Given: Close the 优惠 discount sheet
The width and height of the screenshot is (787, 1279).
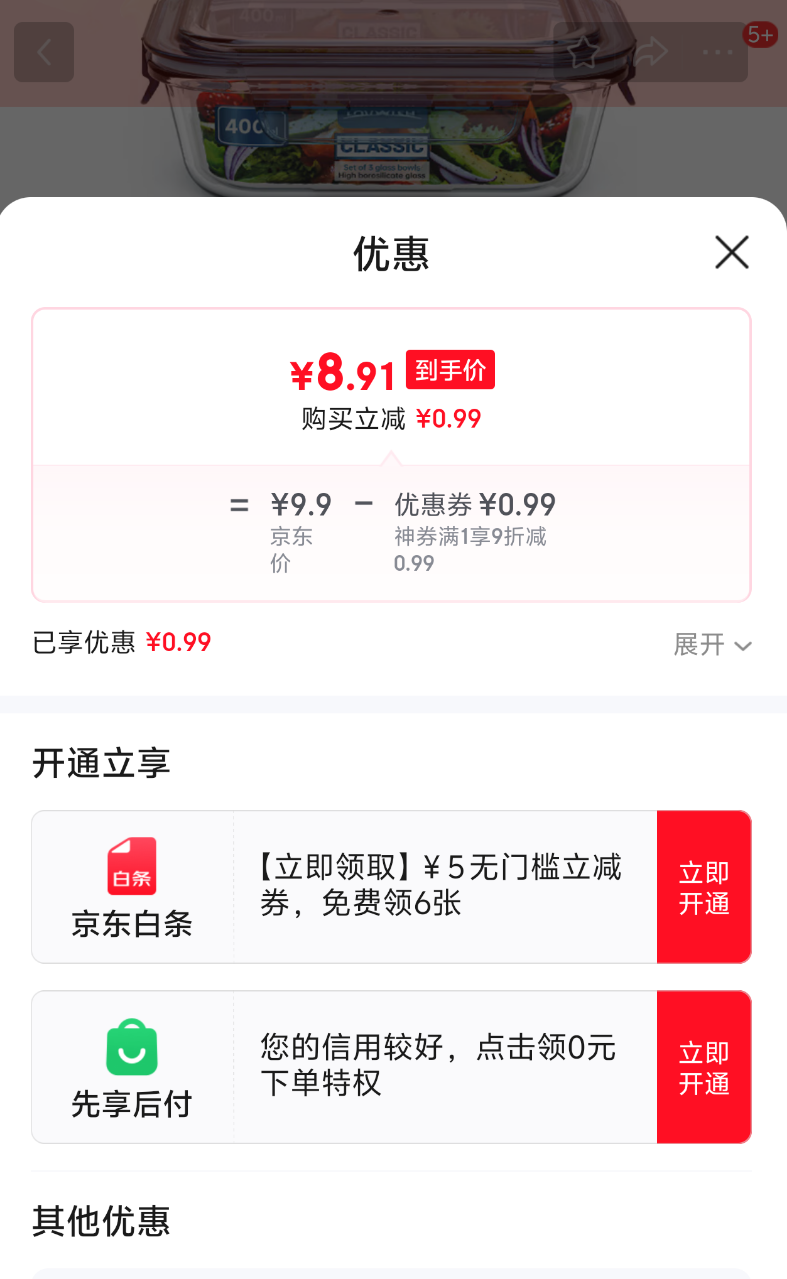Looking at the screenshot, I should [732, 252].
